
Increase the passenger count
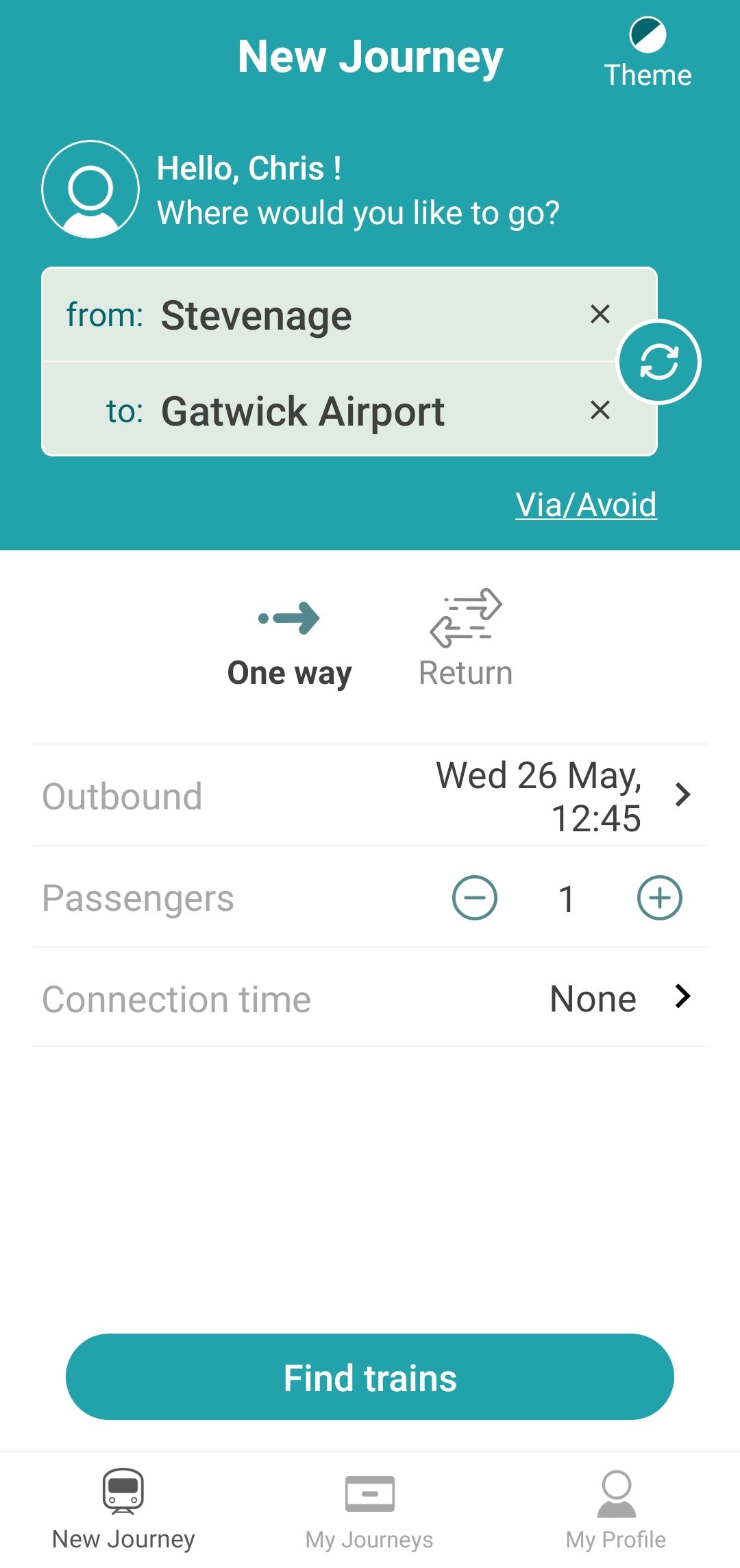660,898
